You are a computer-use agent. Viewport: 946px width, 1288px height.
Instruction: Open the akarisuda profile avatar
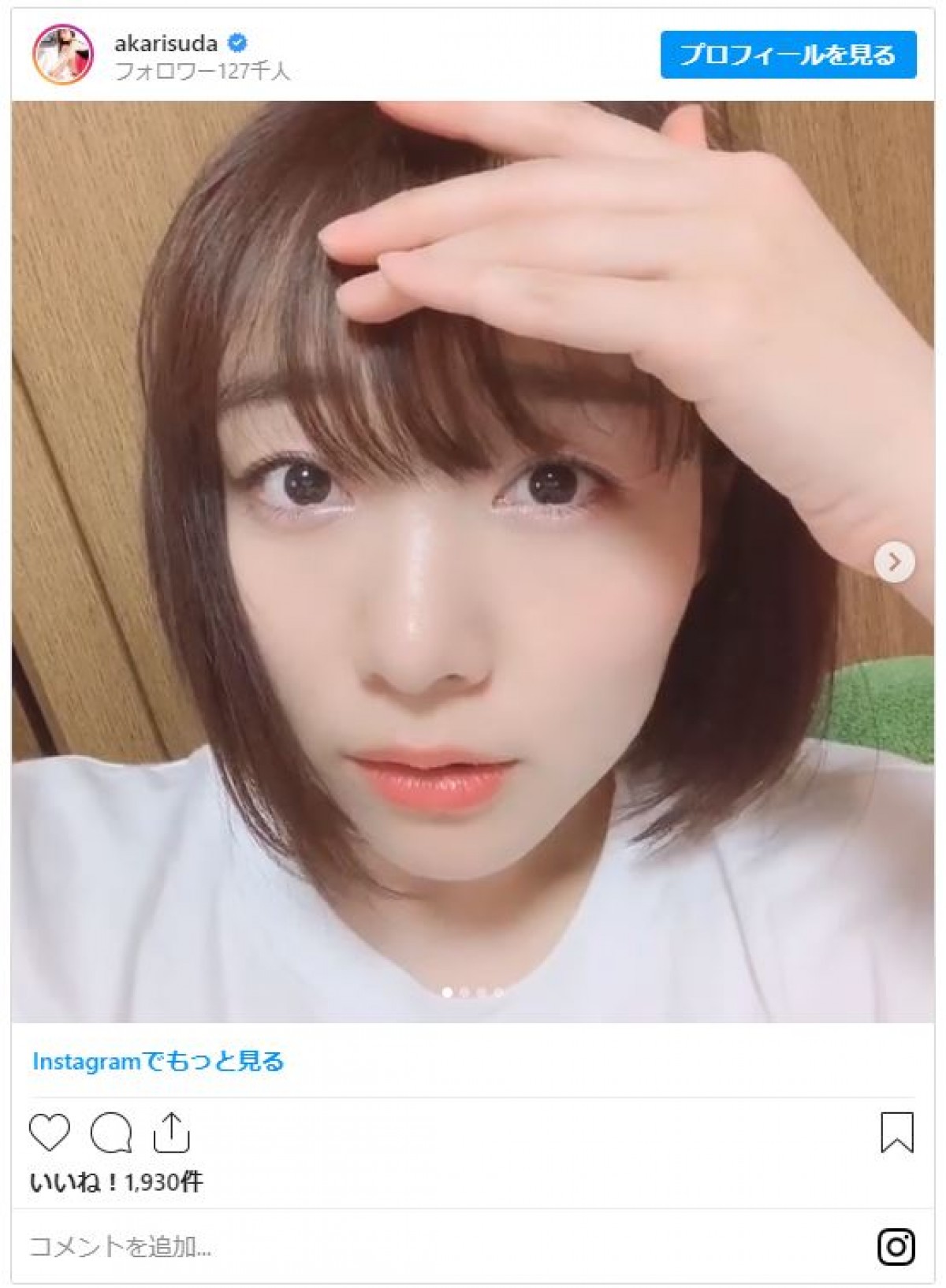62,54
